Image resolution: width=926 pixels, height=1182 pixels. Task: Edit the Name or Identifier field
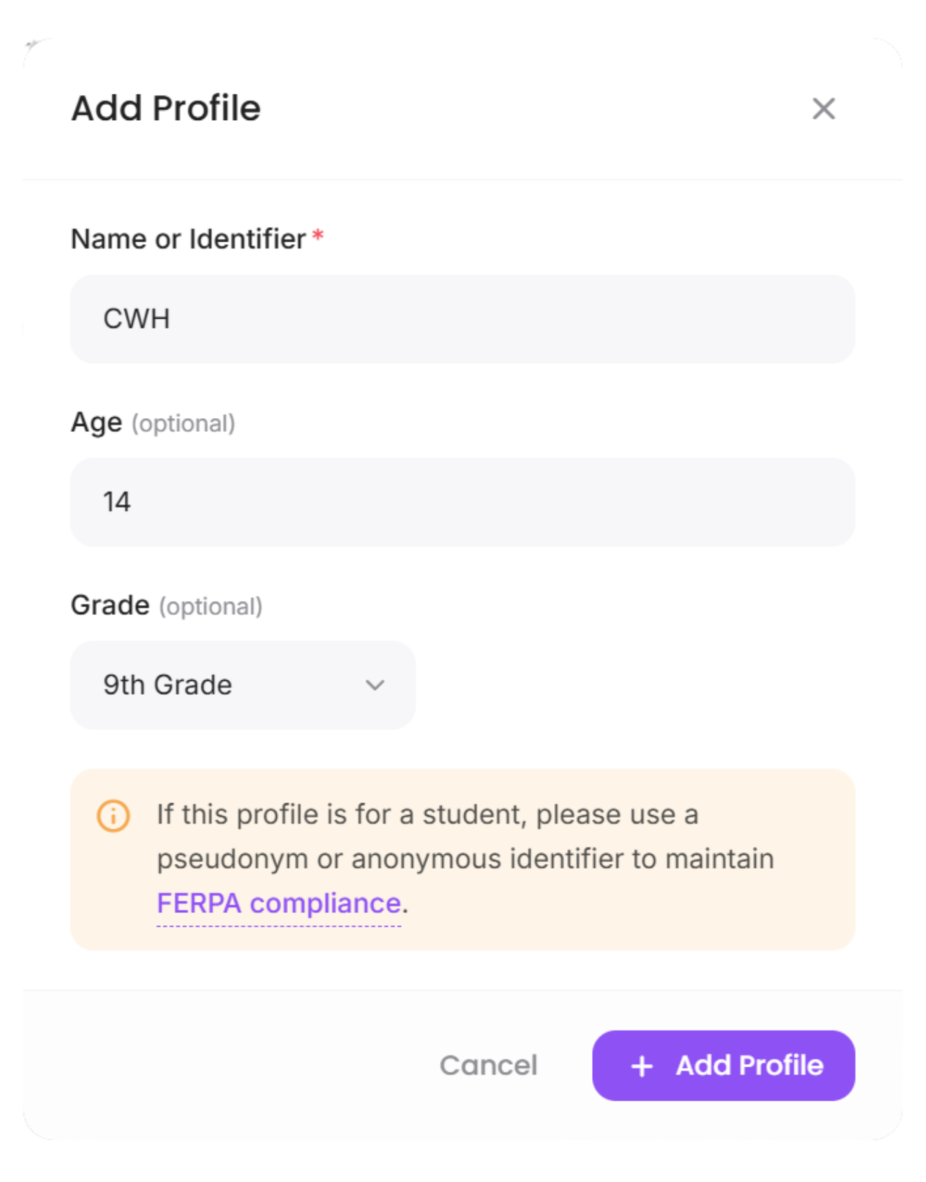pyautogui.click(x=462, y=319)
